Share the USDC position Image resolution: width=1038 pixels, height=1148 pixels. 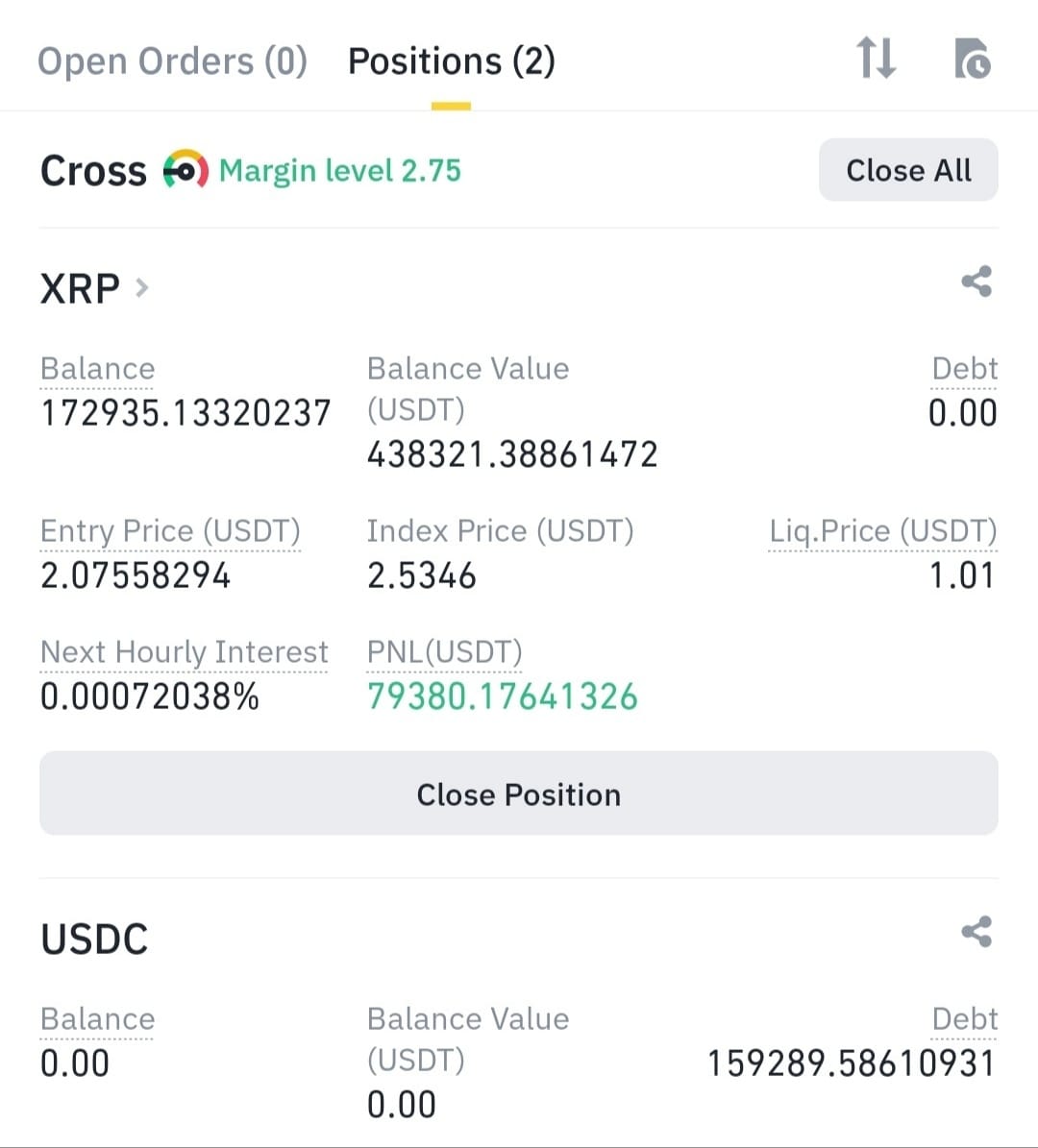[x=976, y=932]
